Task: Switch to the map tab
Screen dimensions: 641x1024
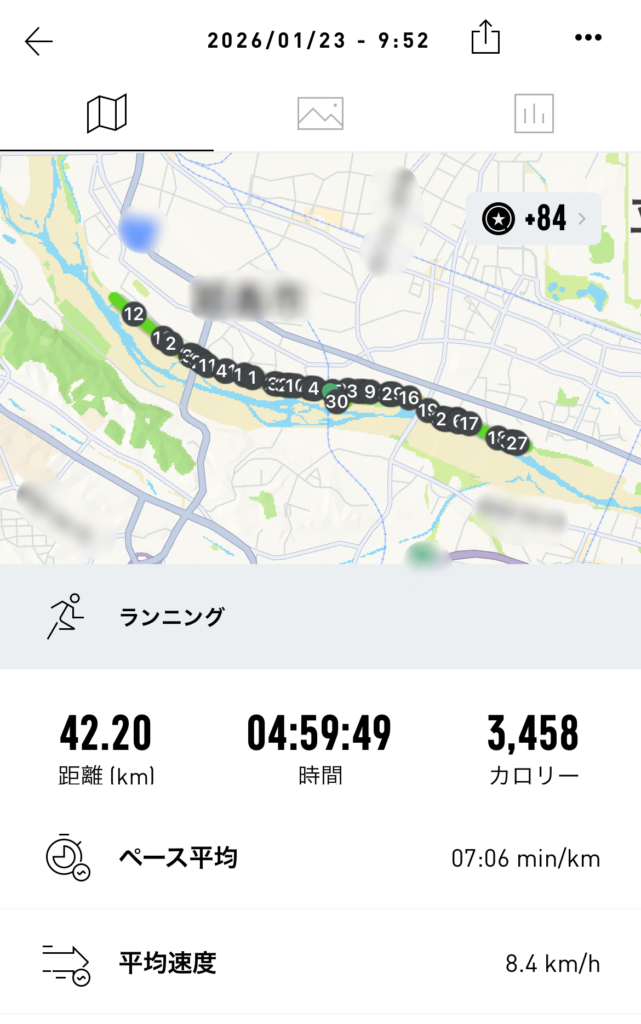Action: tap(107, 113)
